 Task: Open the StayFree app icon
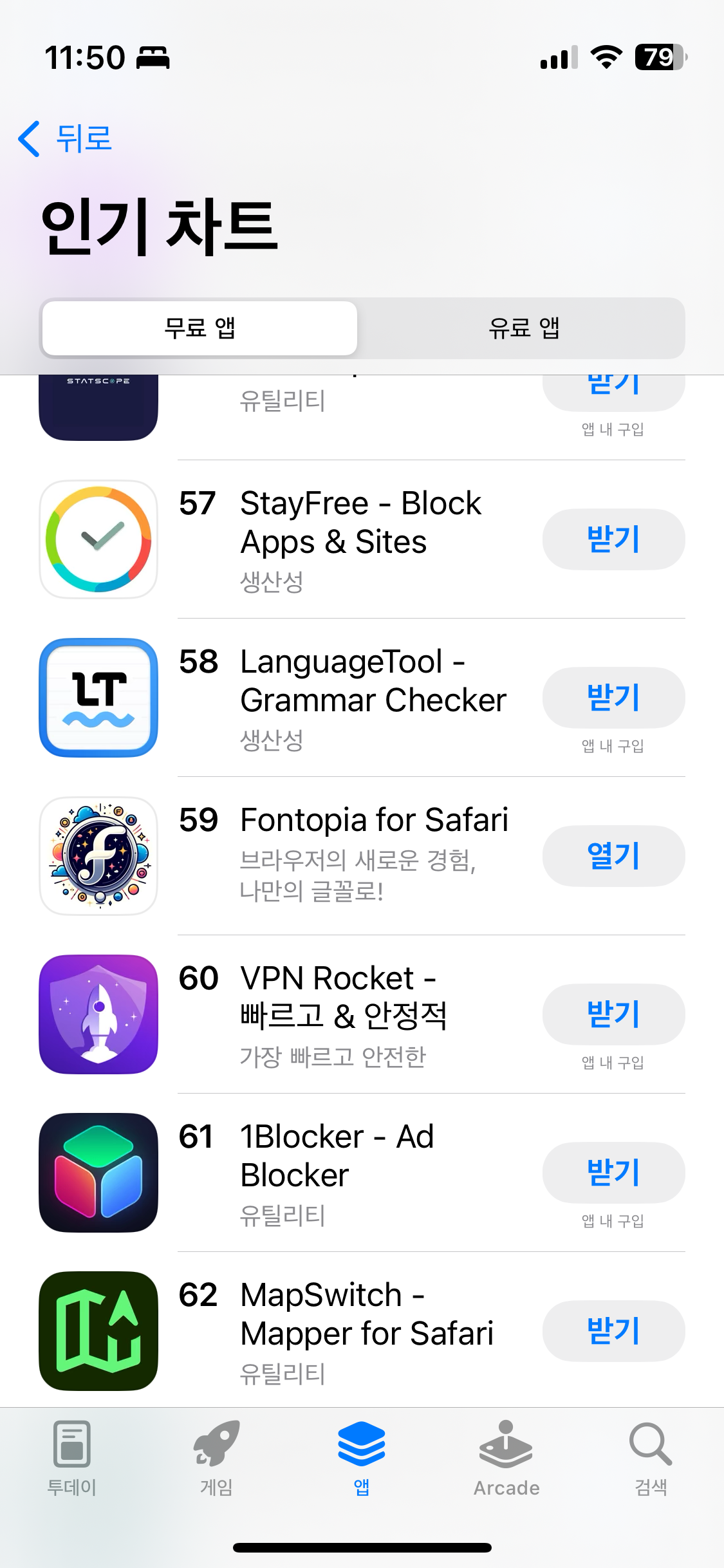(98, 539)
